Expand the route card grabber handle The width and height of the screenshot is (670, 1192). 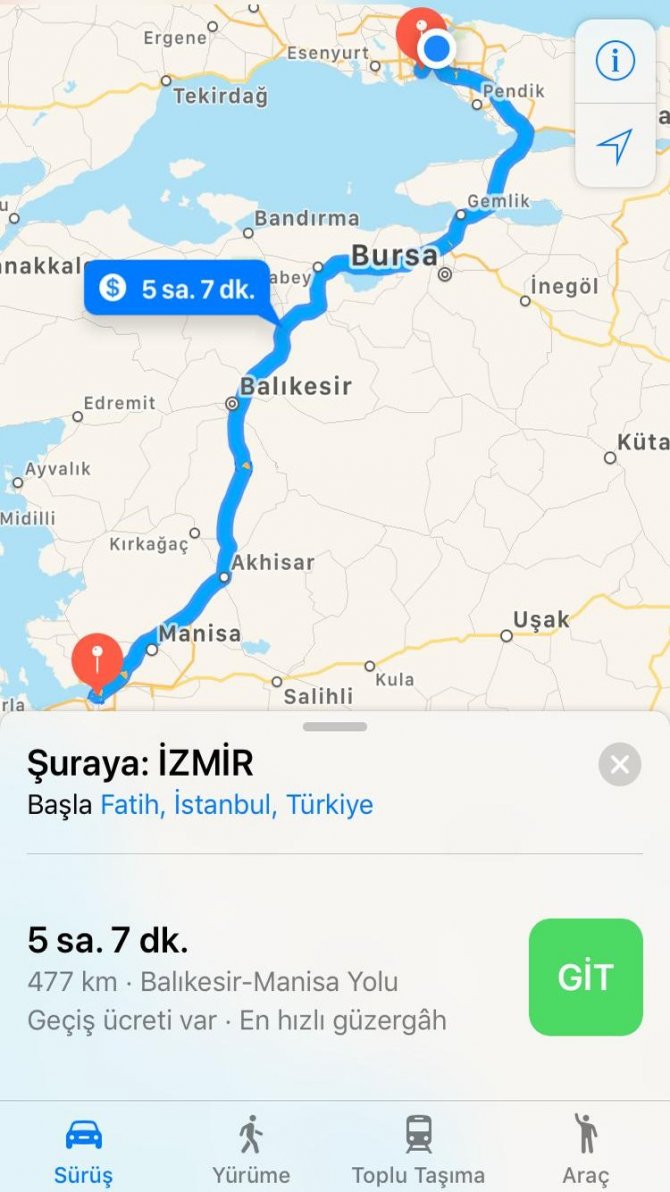(x=335, y=727)
